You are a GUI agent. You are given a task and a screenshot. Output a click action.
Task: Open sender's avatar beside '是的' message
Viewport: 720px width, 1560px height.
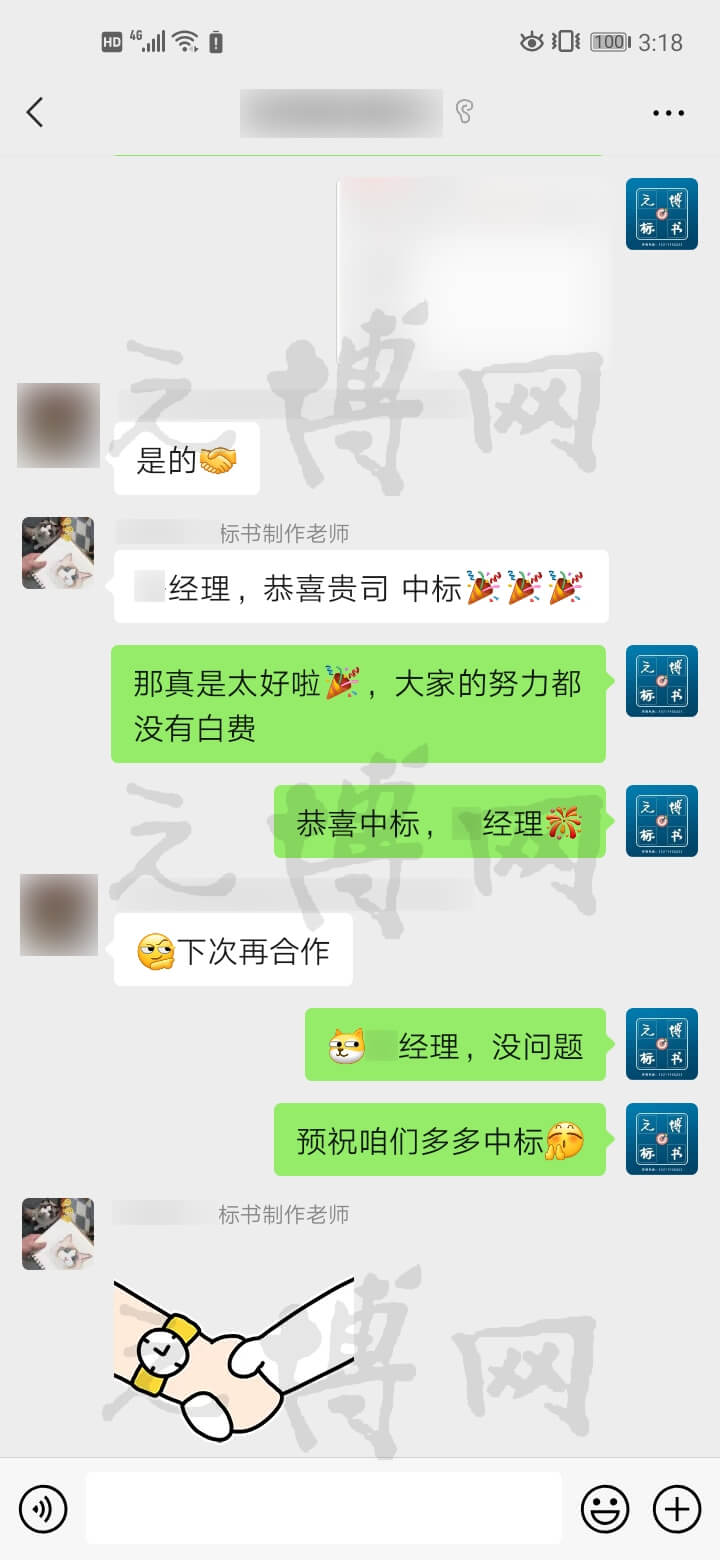tap(59, 425)
